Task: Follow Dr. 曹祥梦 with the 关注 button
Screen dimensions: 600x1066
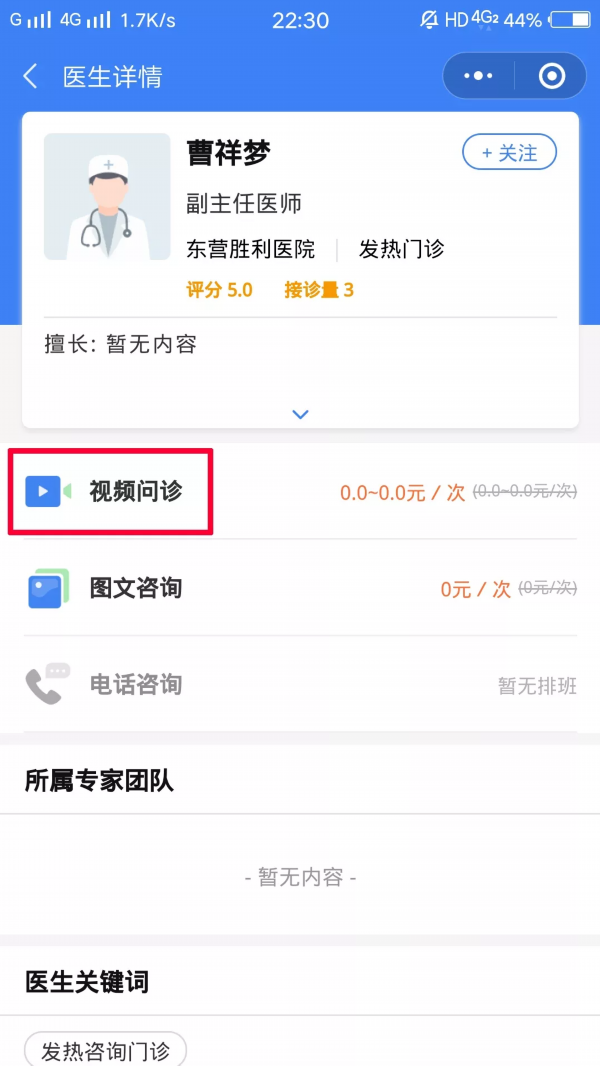Action: (x=509, y=153)
